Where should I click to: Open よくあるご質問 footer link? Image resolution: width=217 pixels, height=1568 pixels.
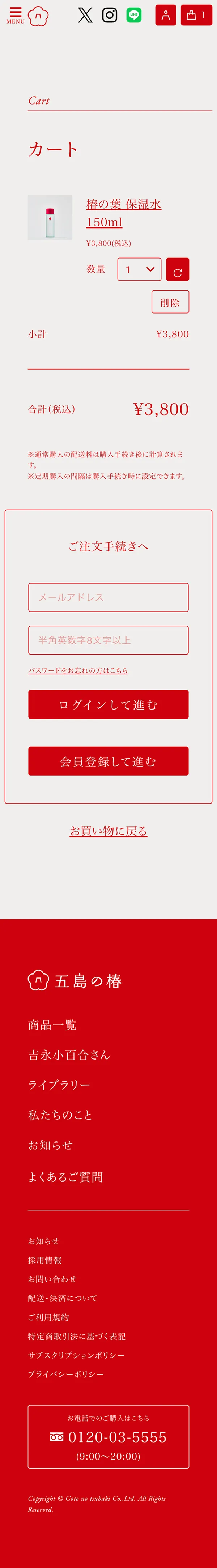click(65, 1177)
